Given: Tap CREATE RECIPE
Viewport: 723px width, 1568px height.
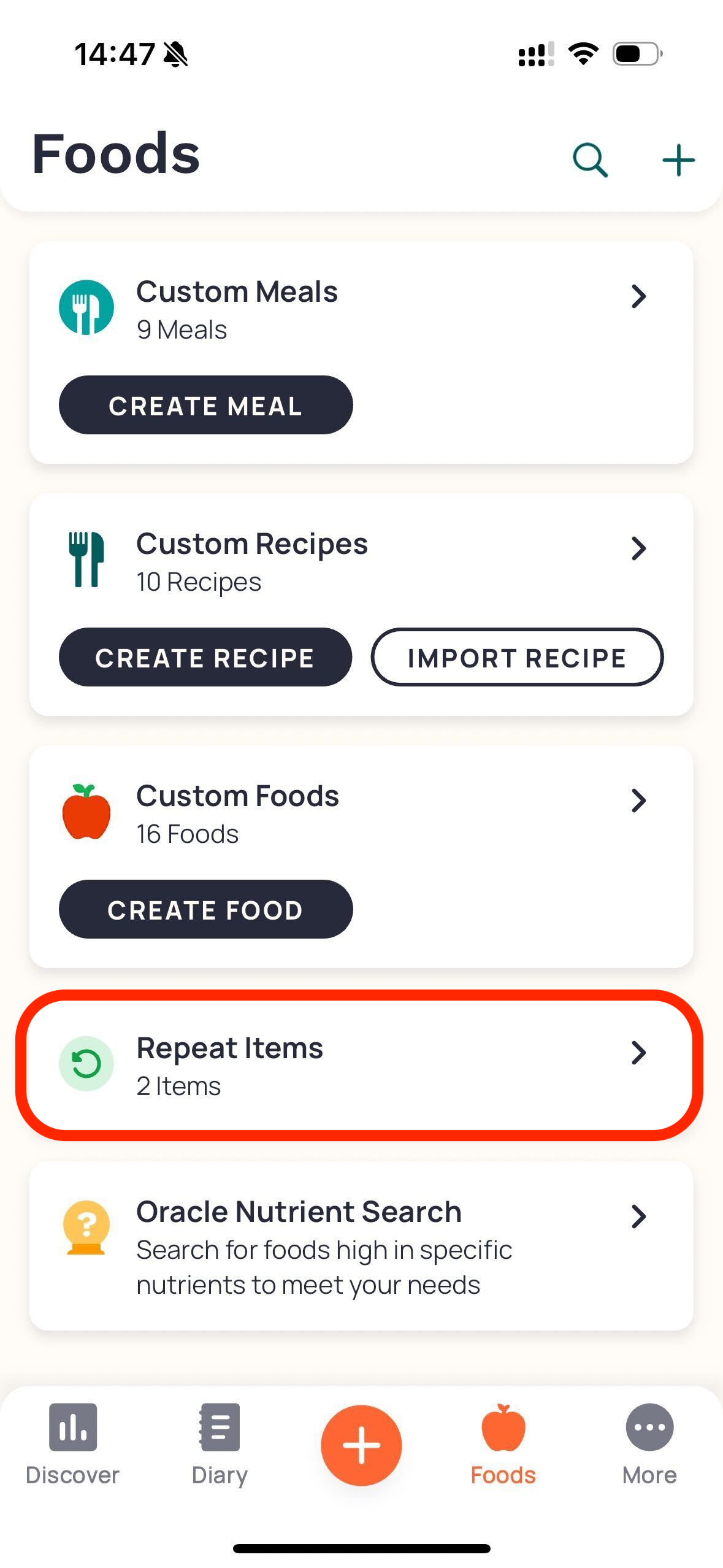Looking at the screenshot, I should [x=205, y=657].
